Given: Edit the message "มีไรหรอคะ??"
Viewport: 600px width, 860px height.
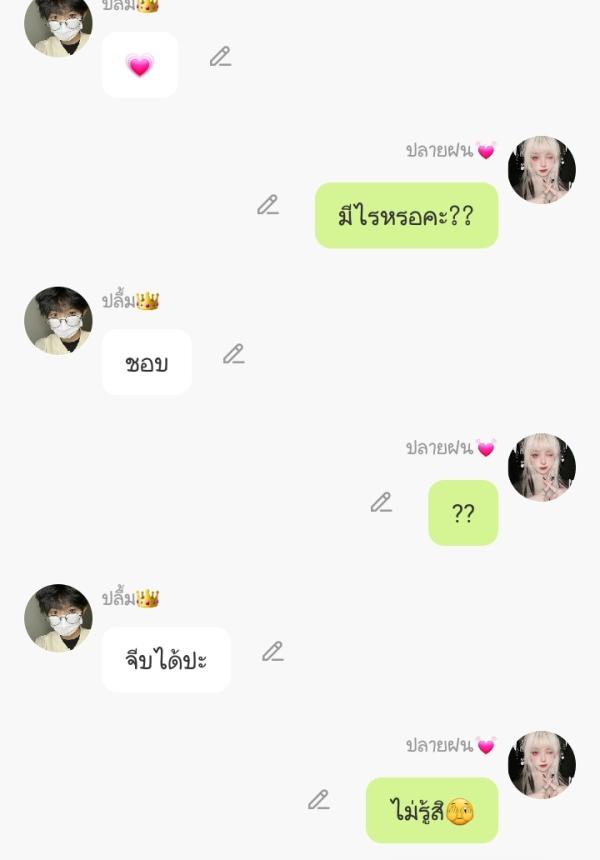Looking at the screenshot, I should (267, 205).
